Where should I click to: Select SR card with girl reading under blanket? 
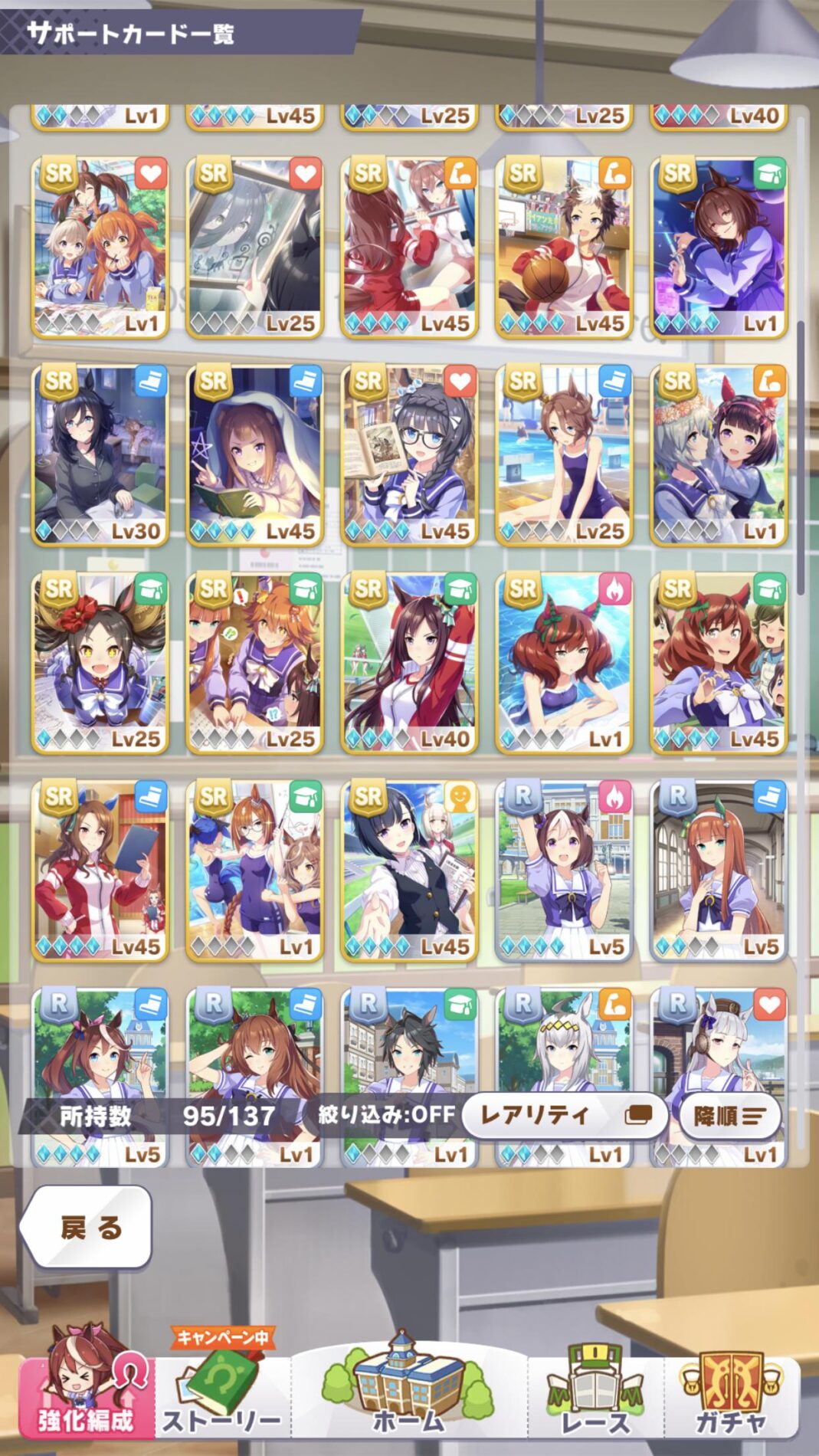coord(254,455)
